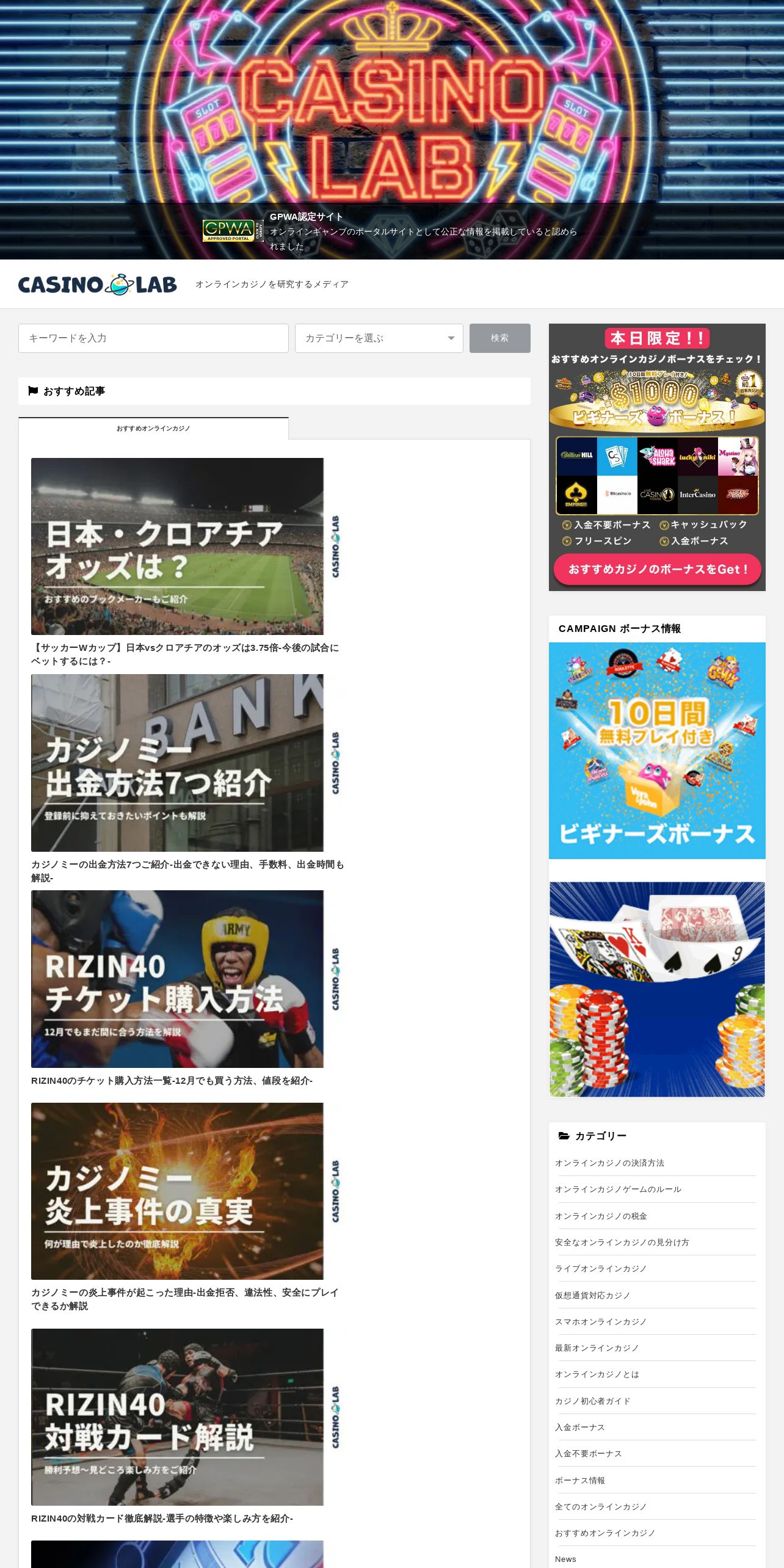
Task: Open the ライブオンラインカジノ category
Action: (x=601, y=1269)
